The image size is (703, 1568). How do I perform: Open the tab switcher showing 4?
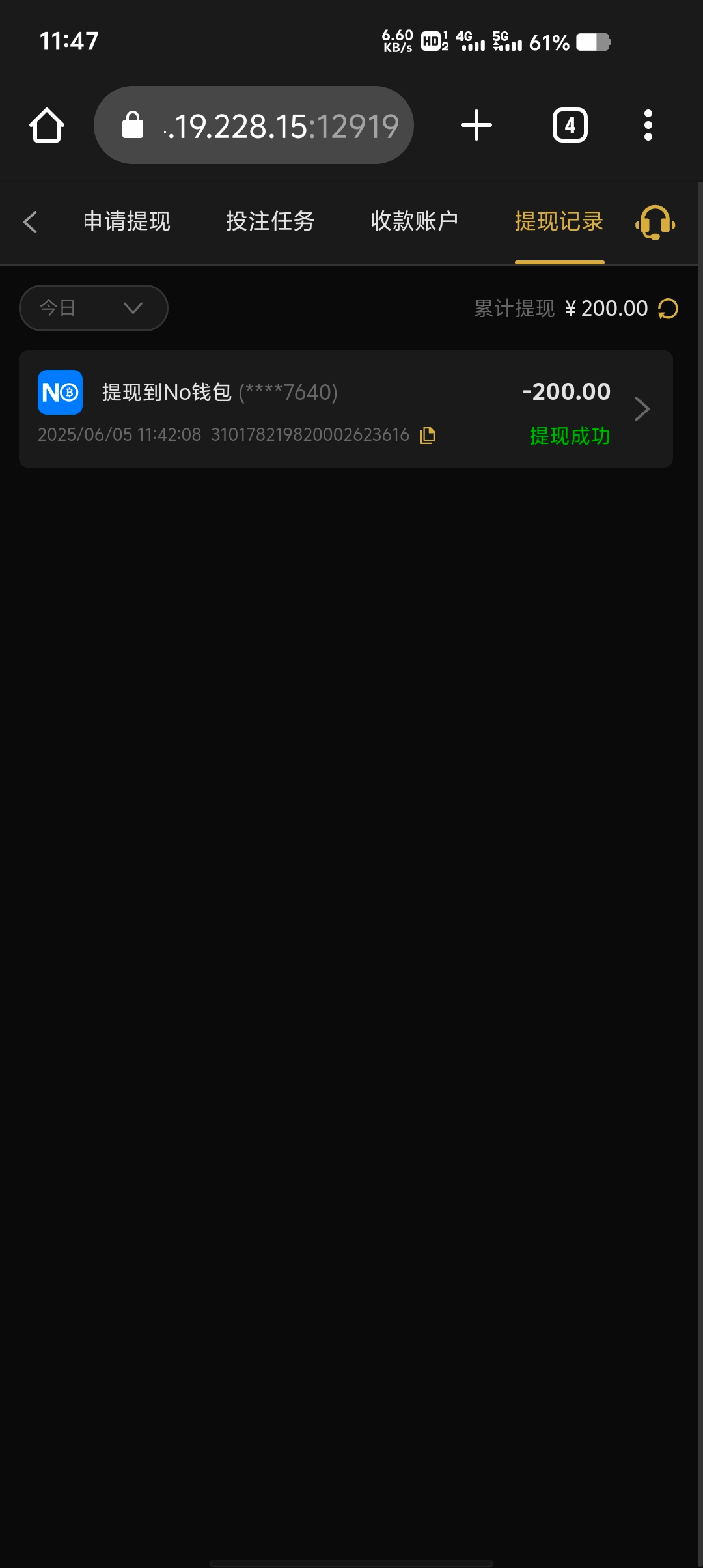point(570,125)
